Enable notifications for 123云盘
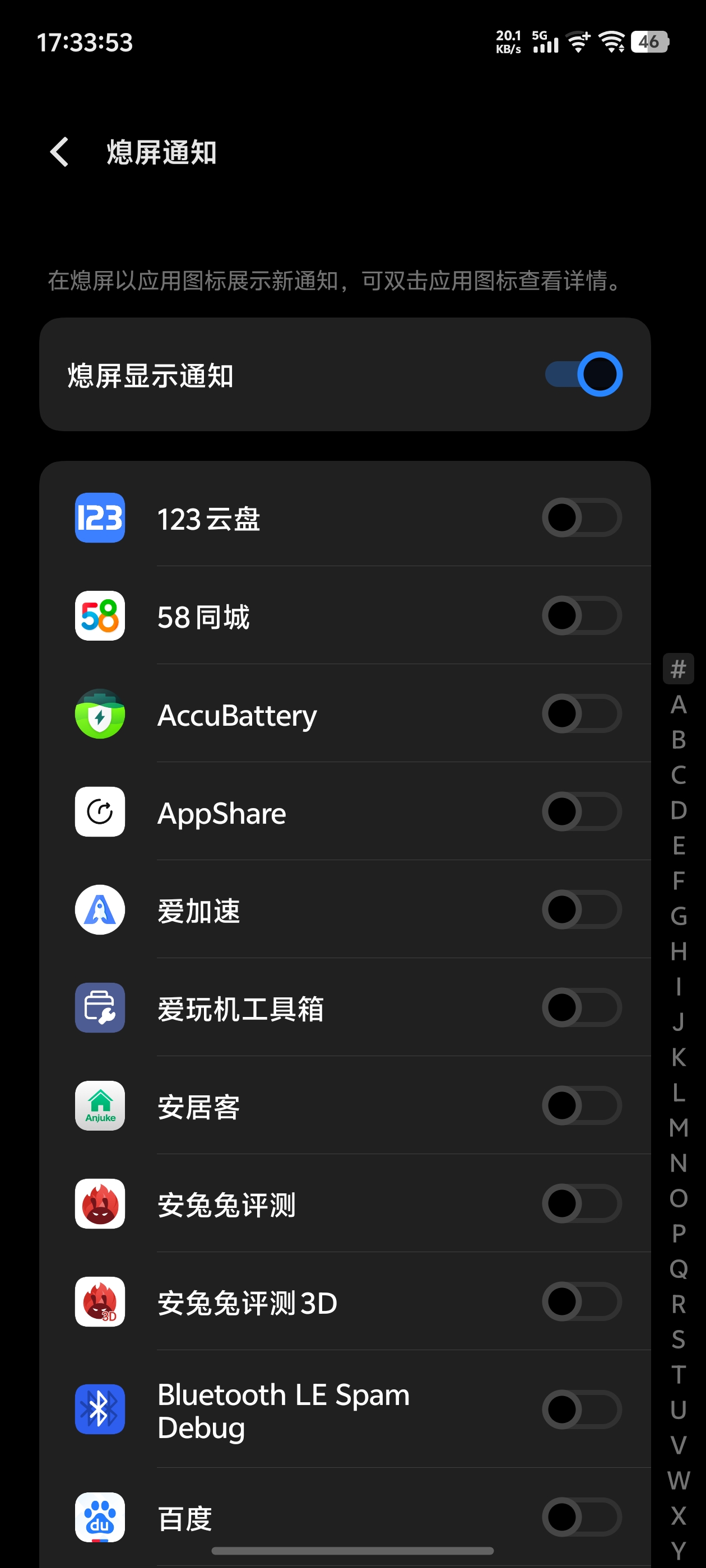The height and width of the screenshot is (1568, 706). point(582,518)
